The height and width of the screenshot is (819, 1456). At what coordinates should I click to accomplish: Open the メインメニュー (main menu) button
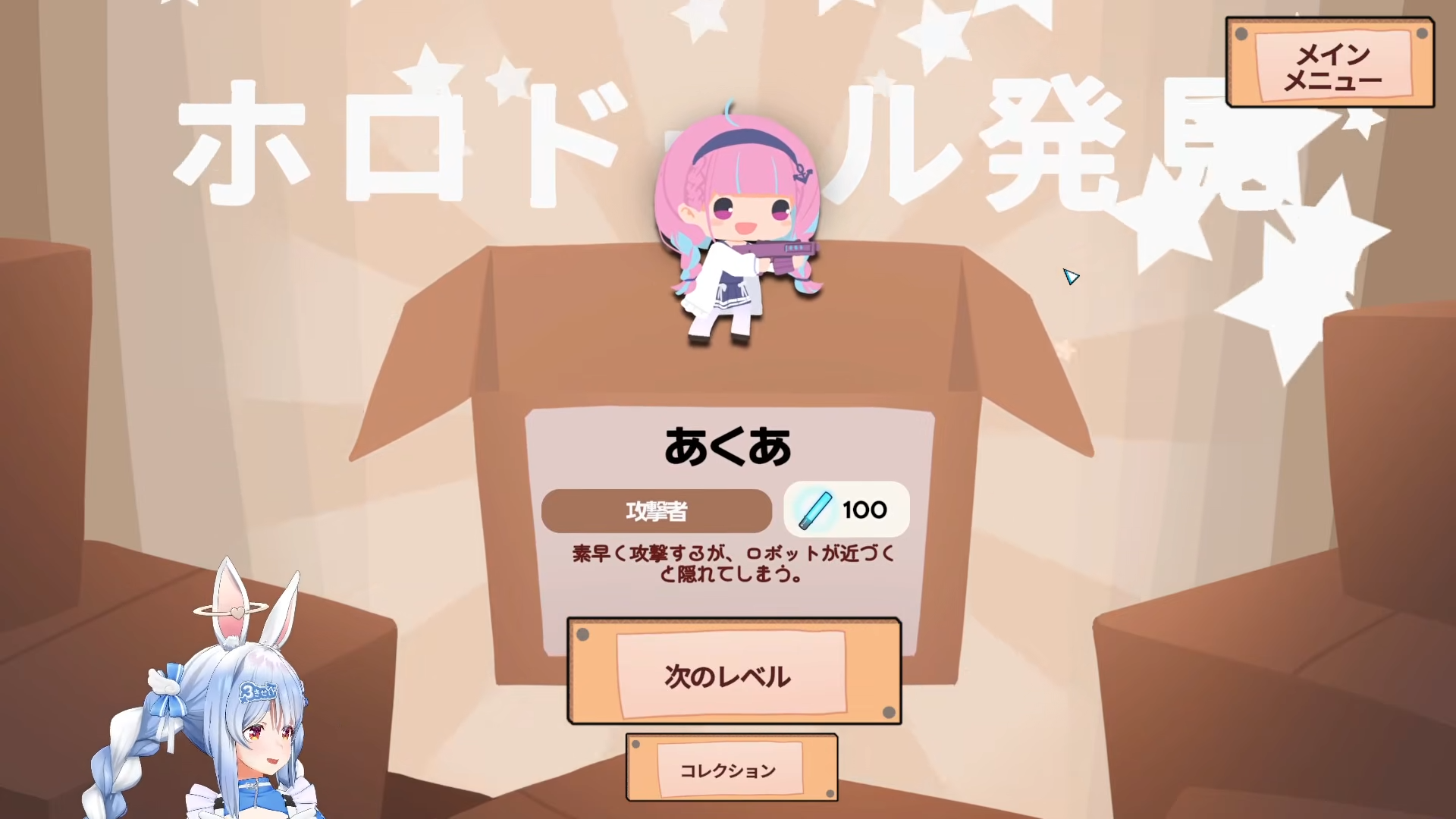tap(1330, 63)
